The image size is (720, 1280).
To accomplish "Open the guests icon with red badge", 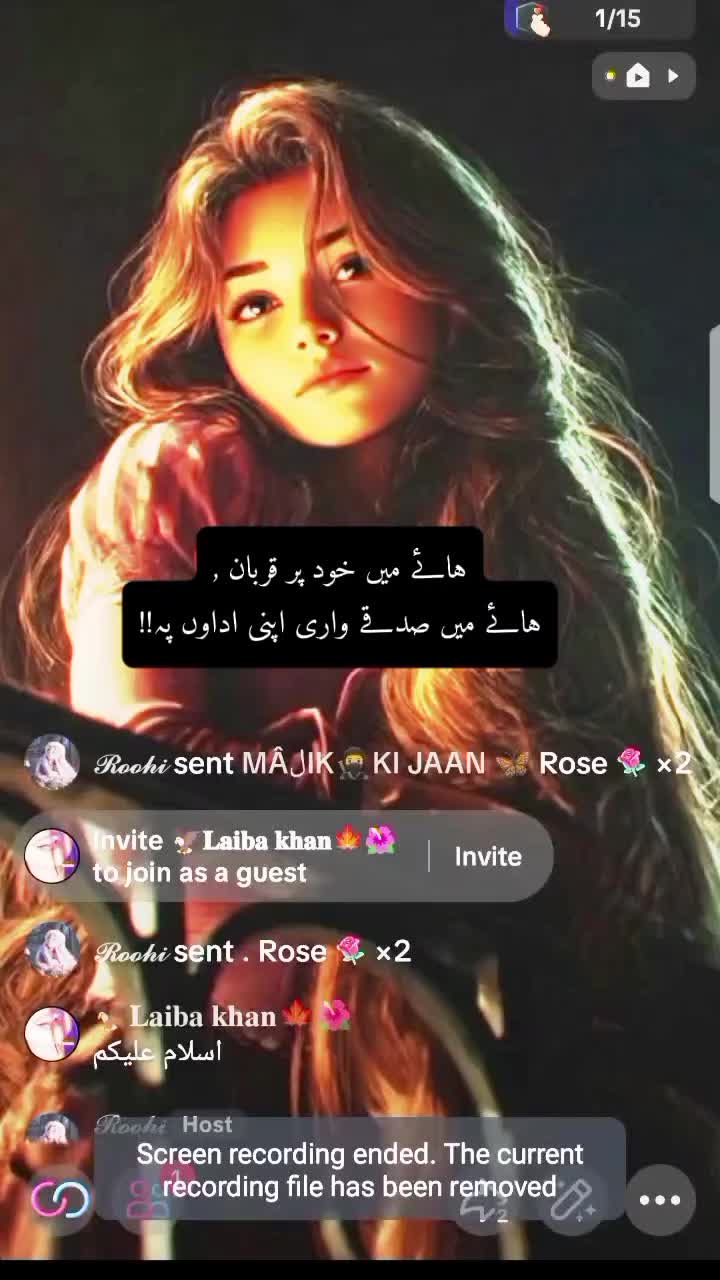I will click(150, 1198).
